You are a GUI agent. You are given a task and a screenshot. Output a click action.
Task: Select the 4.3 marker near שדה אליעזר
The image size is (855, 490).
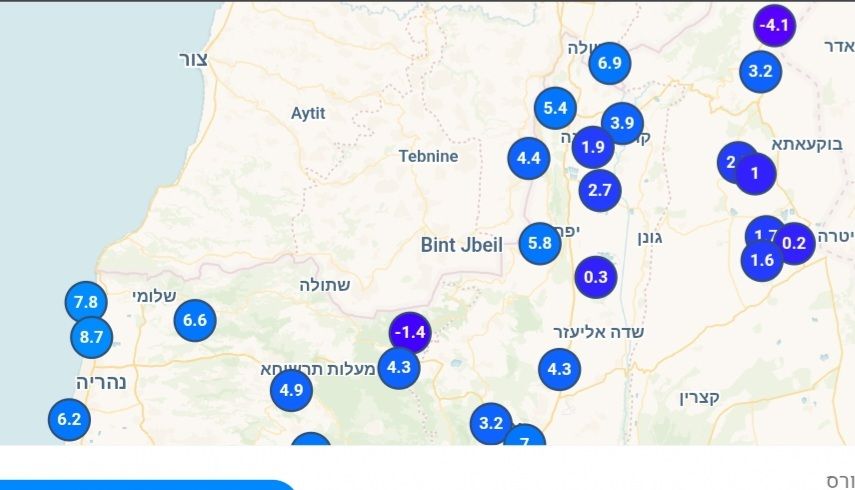pyautogui.click(x=559, y=370)
